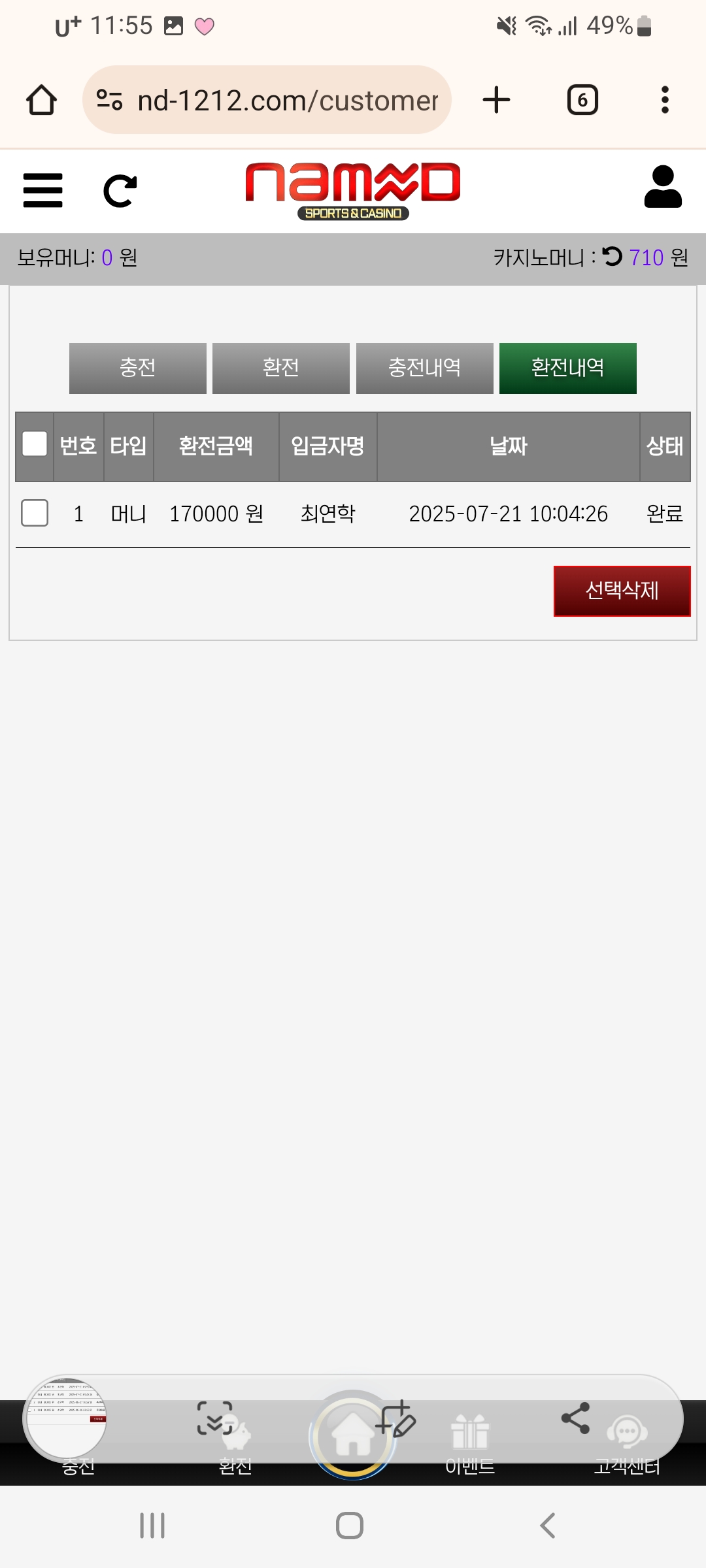This screenshot has height=1568, width=706.
Task: Go to the browser home page
Action: (41, 100)
